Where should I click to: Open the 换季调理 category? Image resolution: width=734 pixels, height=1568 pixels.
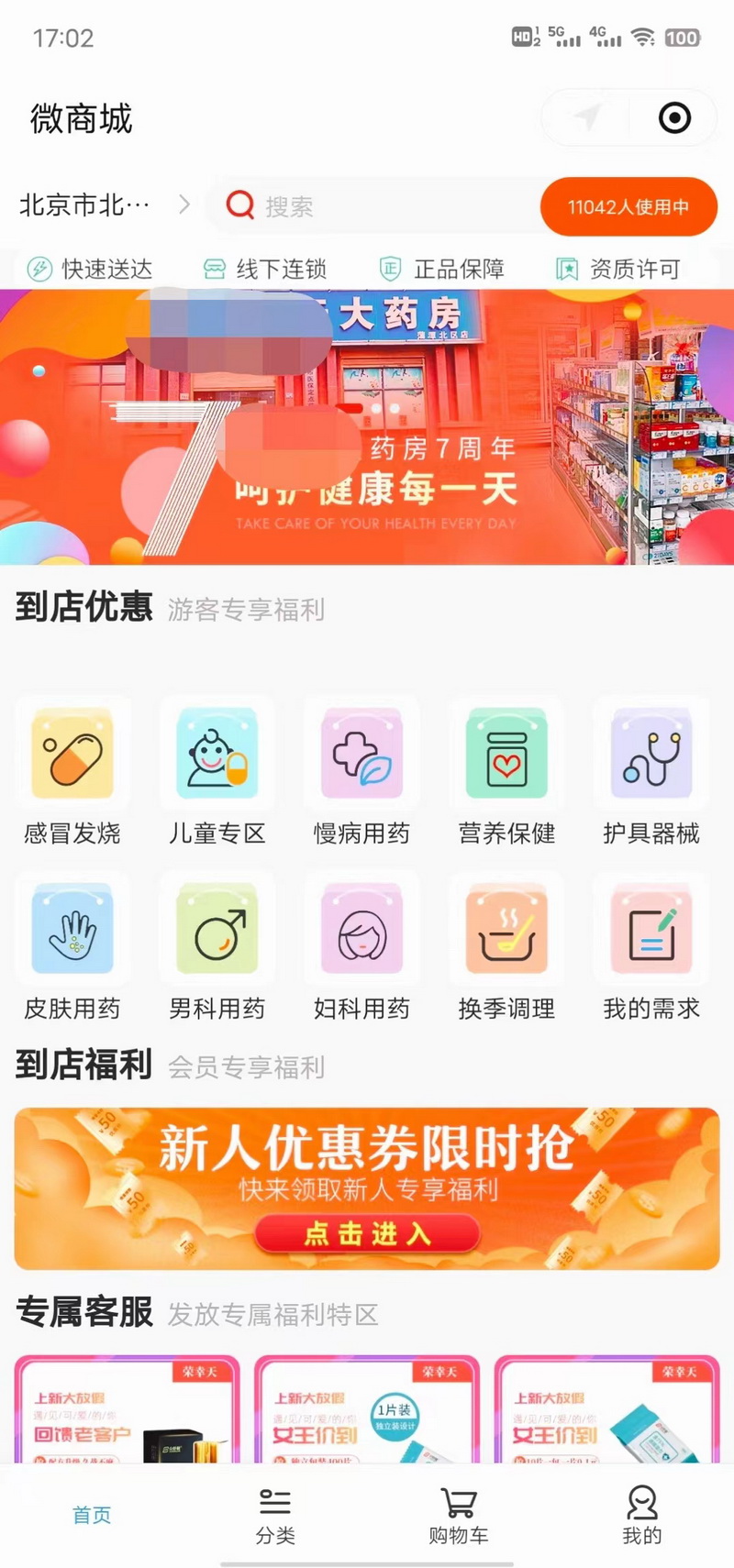pos(506,946)
